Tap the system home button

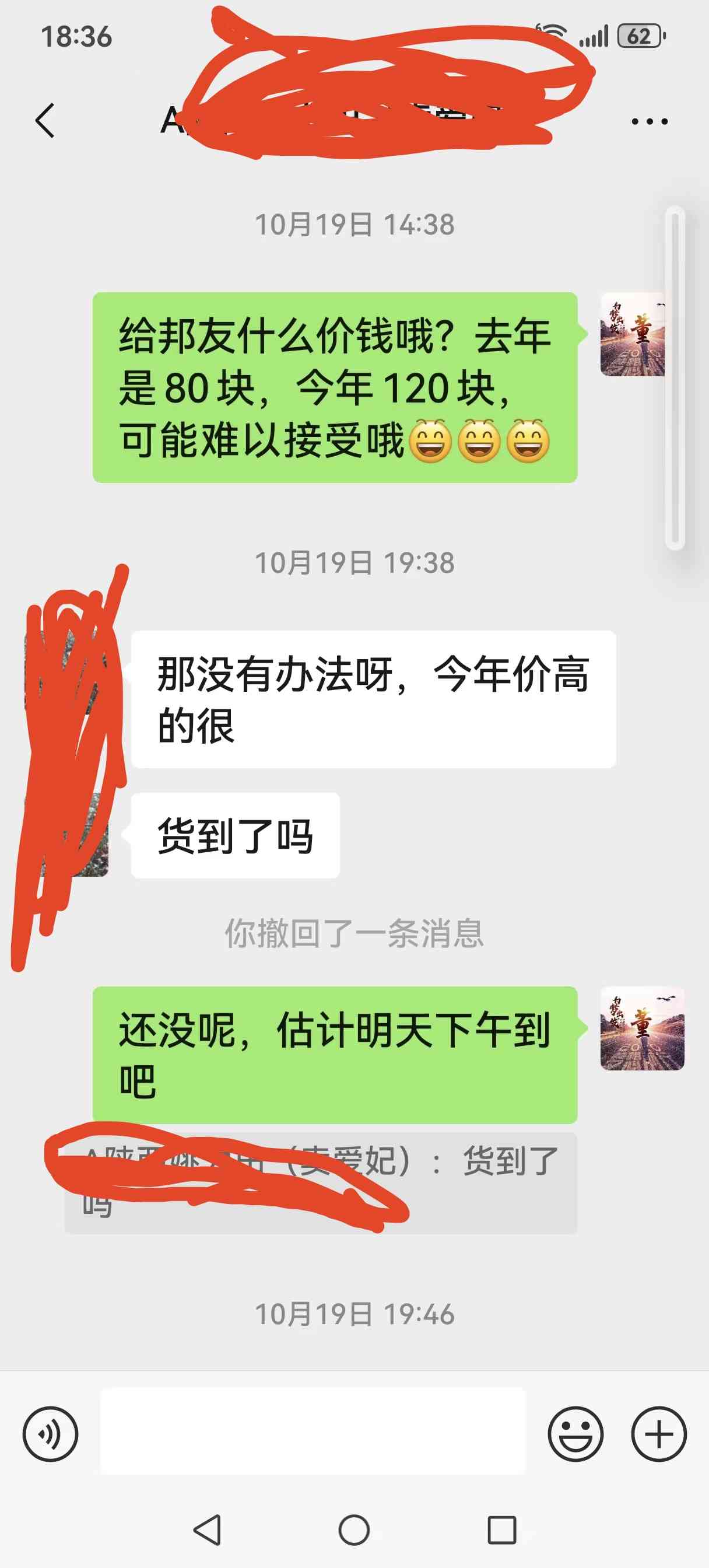354,1529
